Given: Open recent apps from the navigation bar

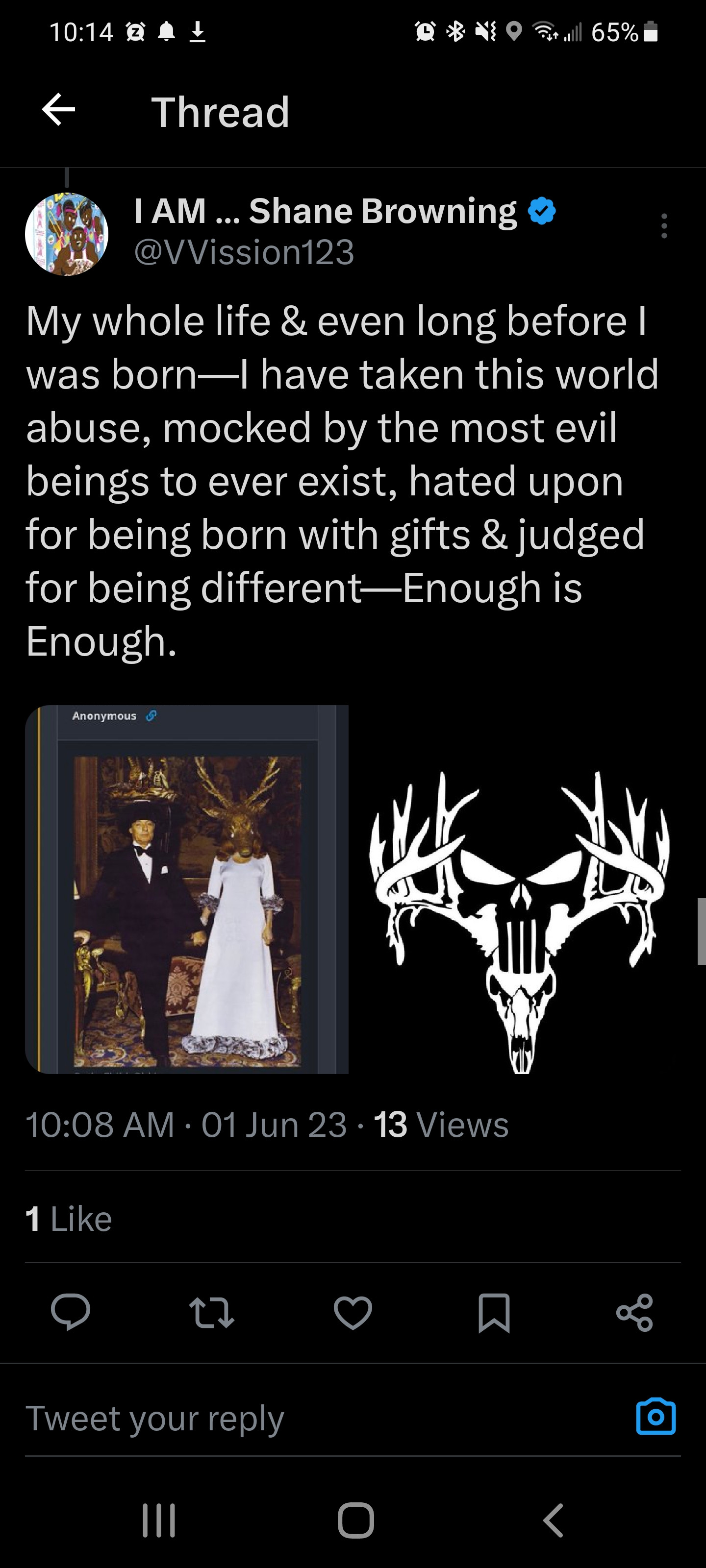Looking at the screenshot, I should (x=159, y=1520).
